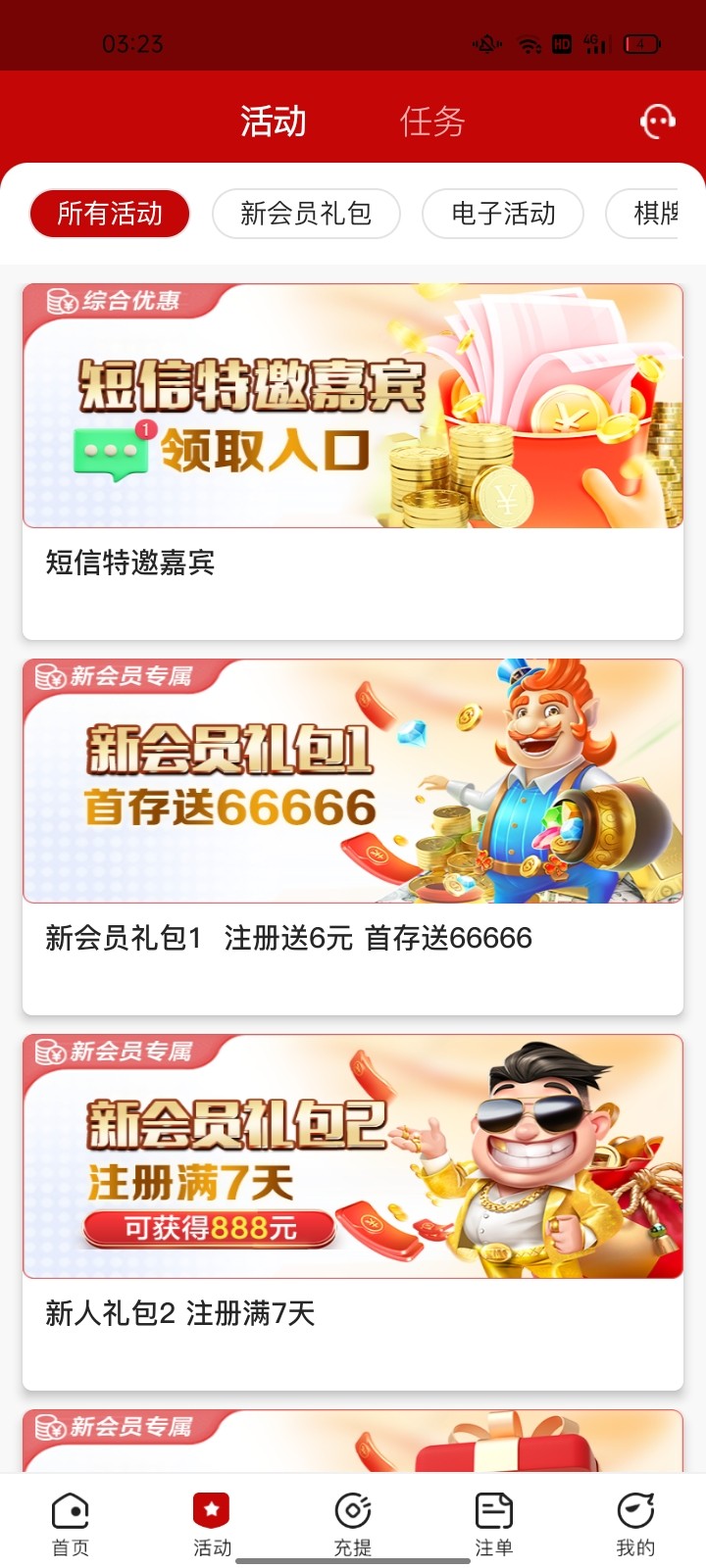Select the 所有活动 filter chip

pyautogui.click(x=109, y=214)
